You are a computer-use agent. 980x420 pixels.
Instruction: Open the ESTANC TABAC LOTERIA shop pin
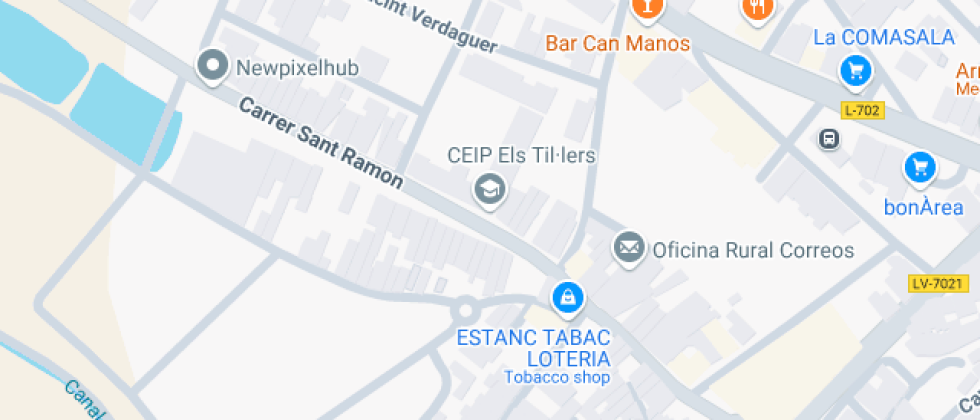pos(568,298)
